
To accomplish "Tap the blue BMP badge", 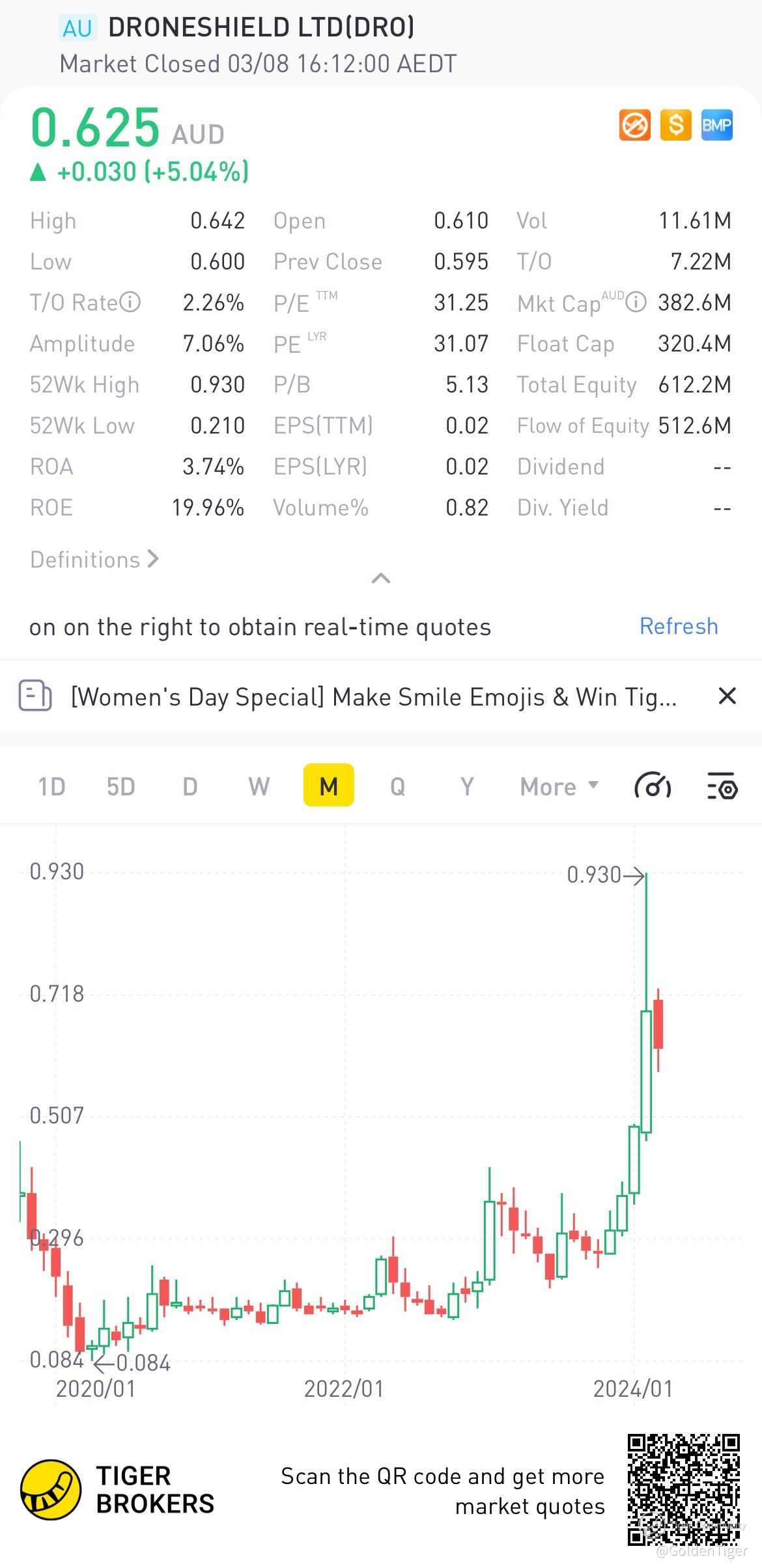I will 716,125.
